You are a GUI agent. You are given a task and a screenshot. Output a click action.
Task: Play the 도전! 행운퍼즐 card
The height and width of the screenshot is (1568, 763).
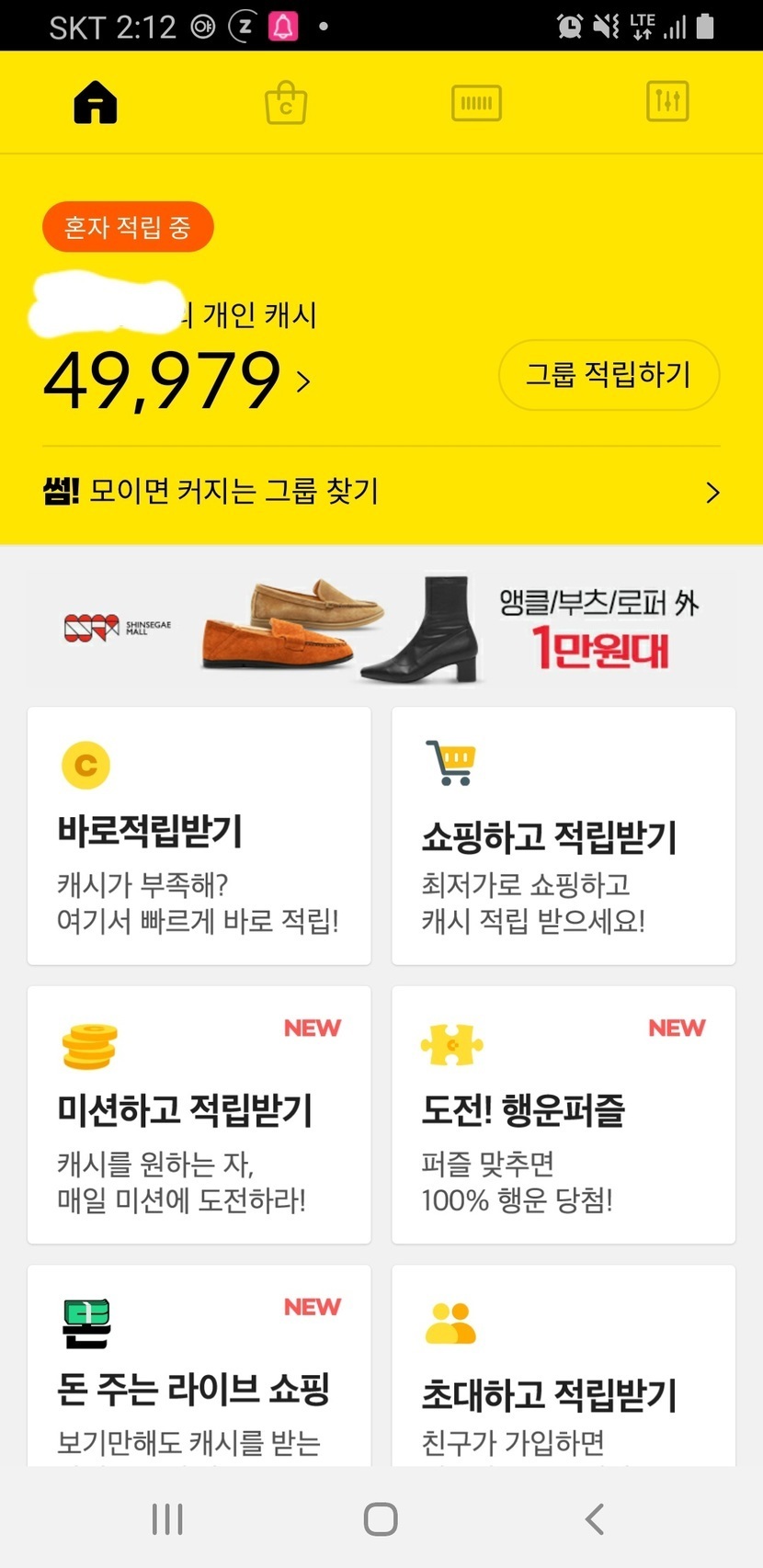pyautogui.click(x=563, y=1114)
